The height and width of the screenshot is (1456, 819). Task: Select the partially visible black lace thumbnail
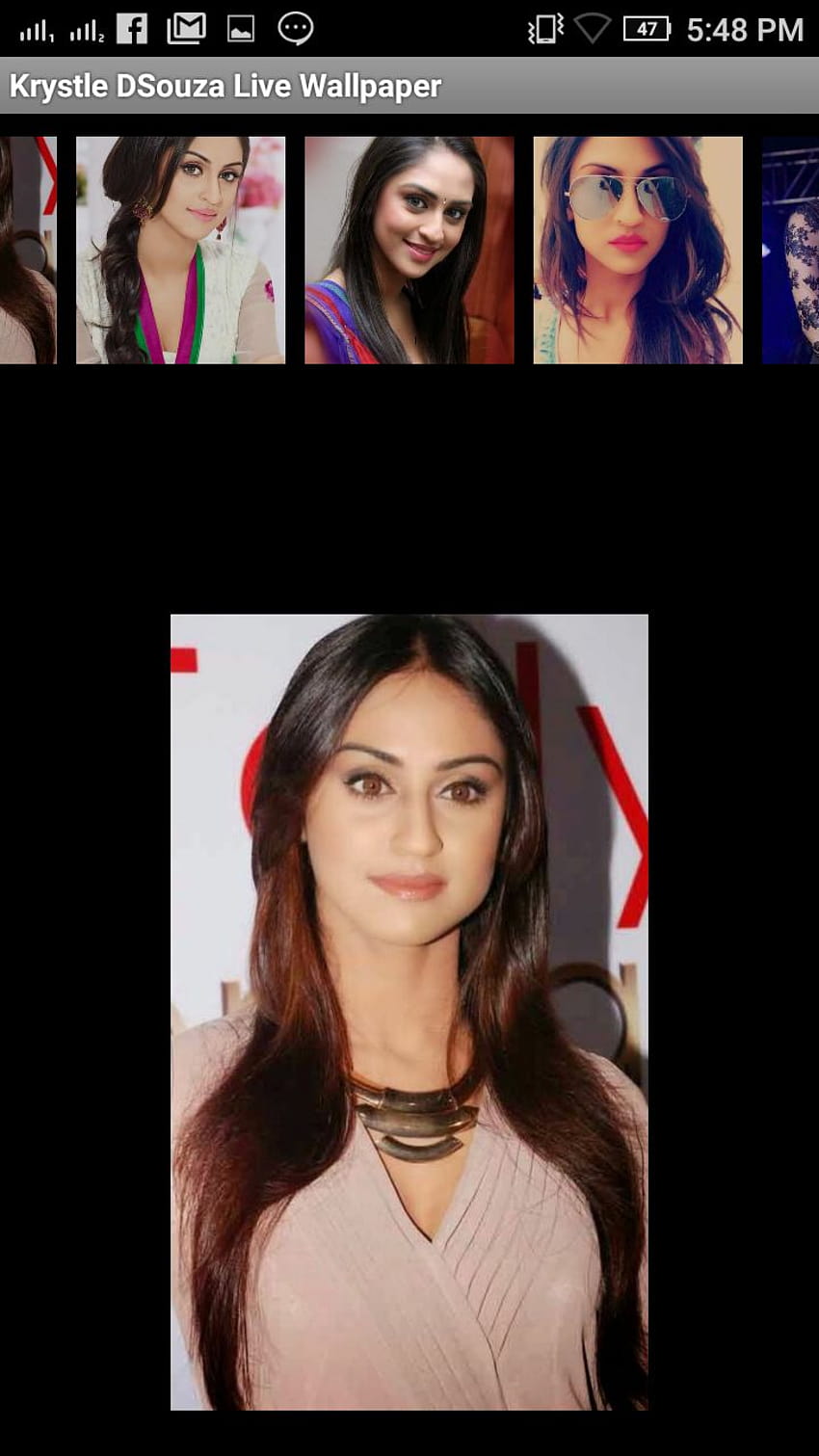click(791, 251)
